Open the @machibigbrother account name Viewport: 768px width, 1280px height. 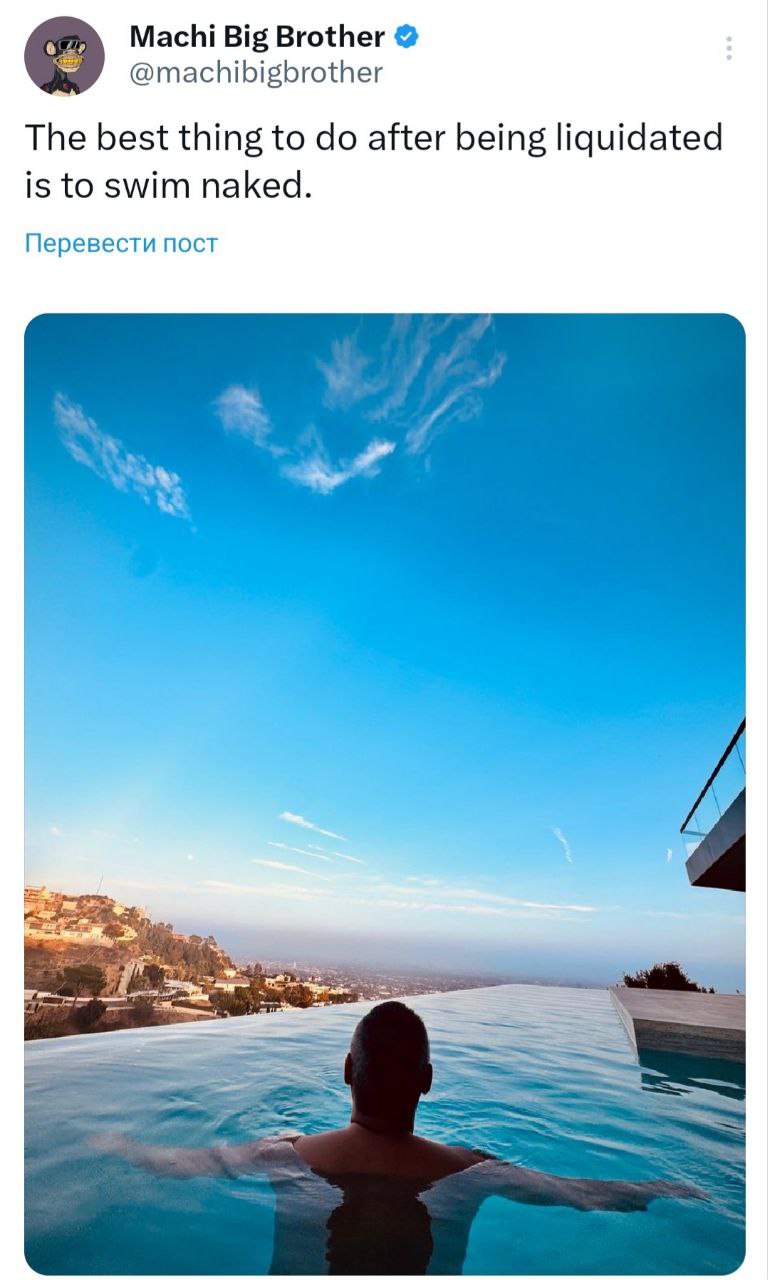256,73
